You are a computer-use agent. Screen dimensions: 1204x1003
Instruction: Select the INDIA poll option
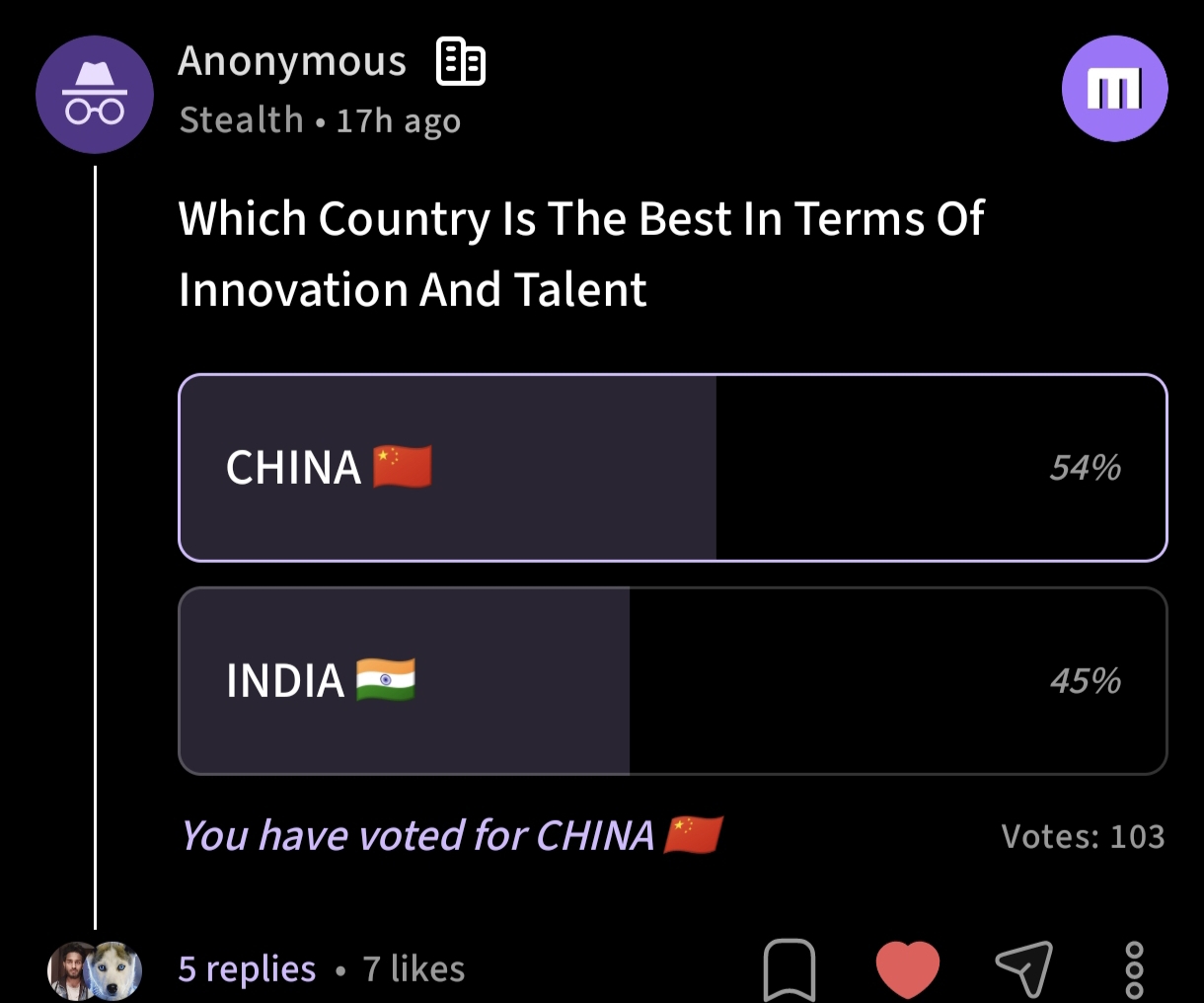[672, 680]
